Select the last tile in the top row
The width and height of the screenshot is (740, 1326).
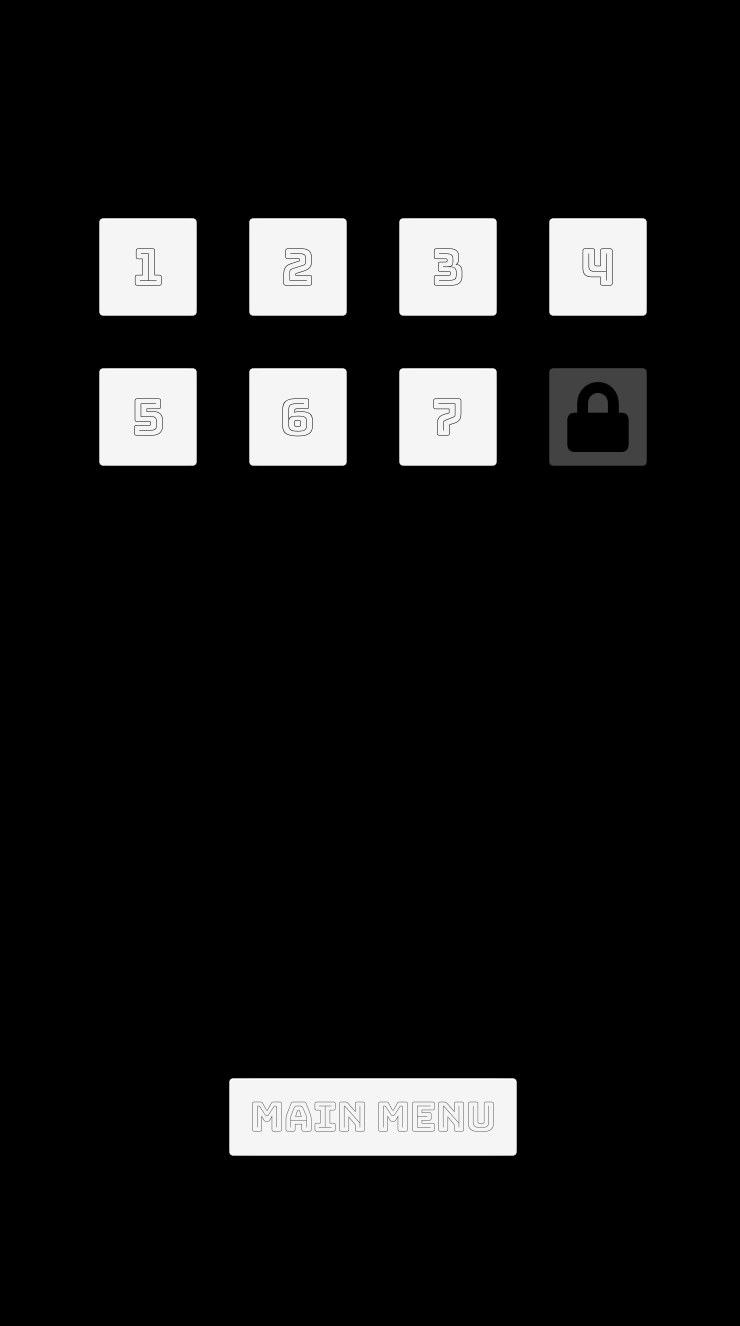click(x=598, y=267)
